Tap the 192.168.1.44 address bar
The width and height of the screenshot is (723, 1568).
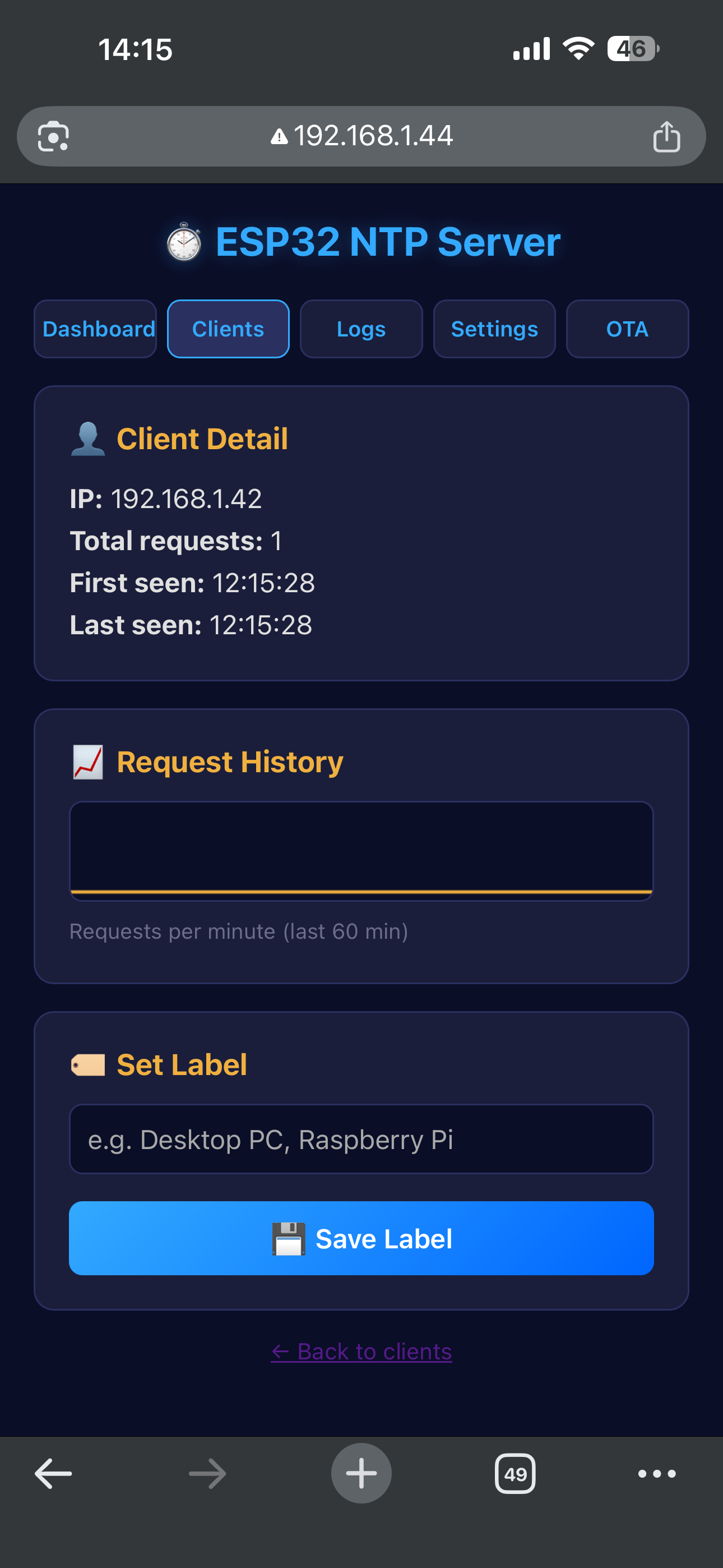coord(363,136)
